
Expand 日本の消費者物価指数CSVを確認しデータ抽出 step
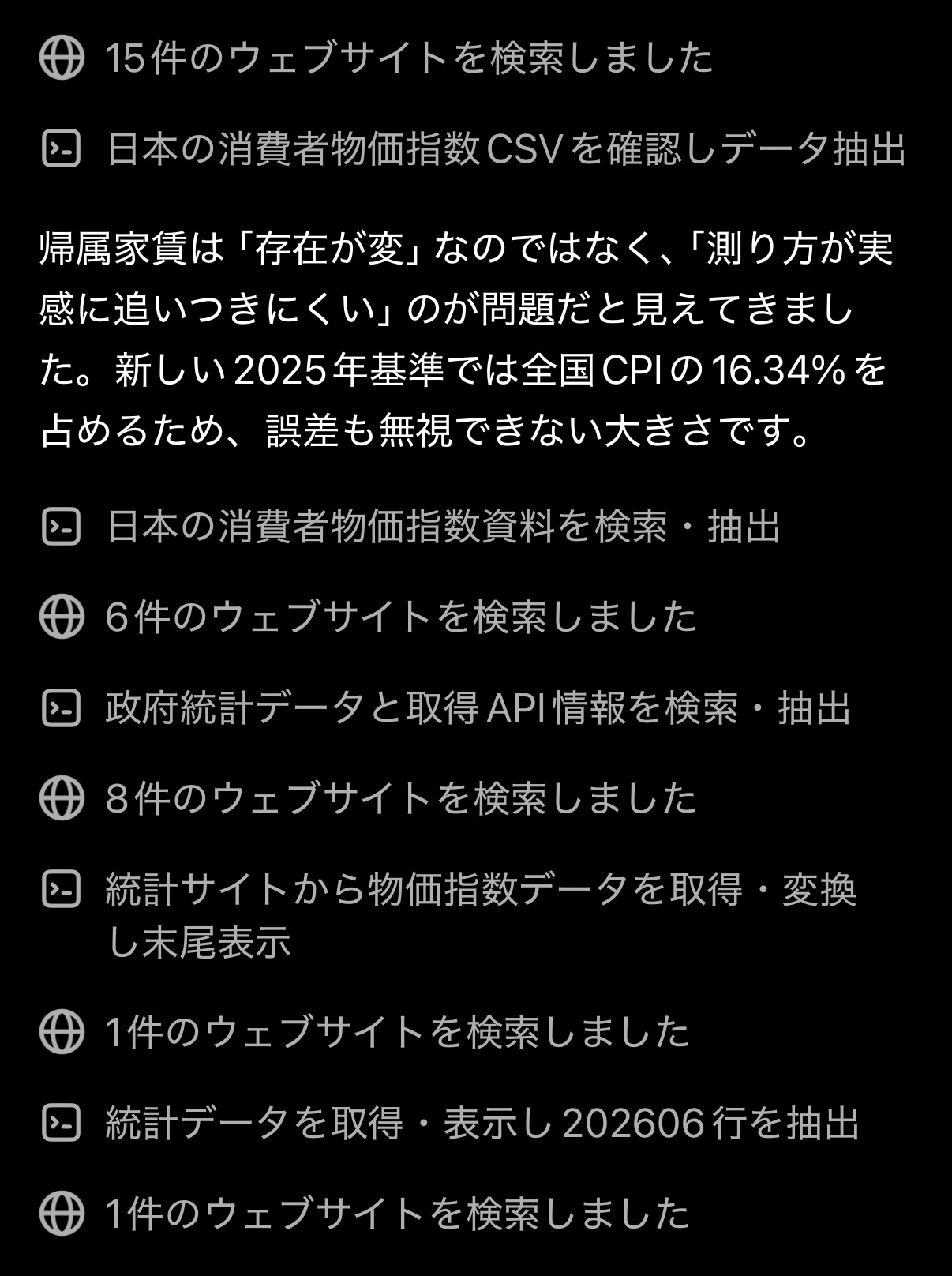(472, 149)
